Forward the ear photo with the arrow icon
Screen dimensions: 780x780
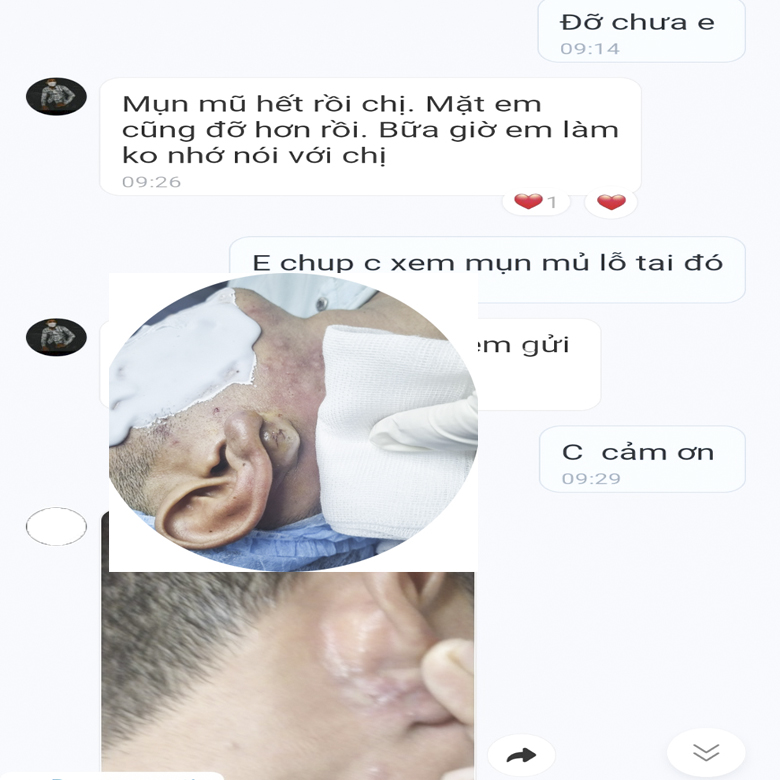[x=521, y=755]
